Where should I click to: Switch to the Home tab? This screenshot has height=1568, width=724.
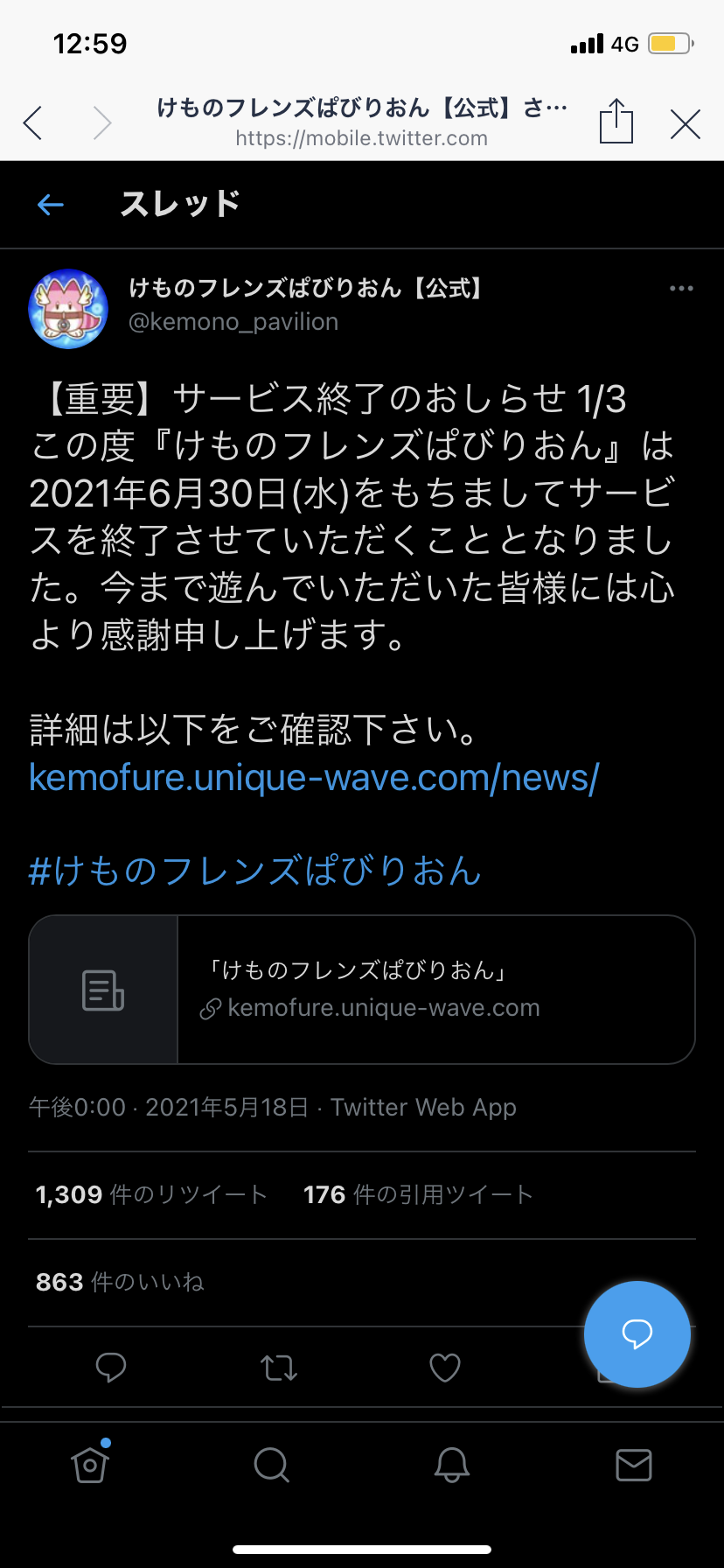[90, 1465]
